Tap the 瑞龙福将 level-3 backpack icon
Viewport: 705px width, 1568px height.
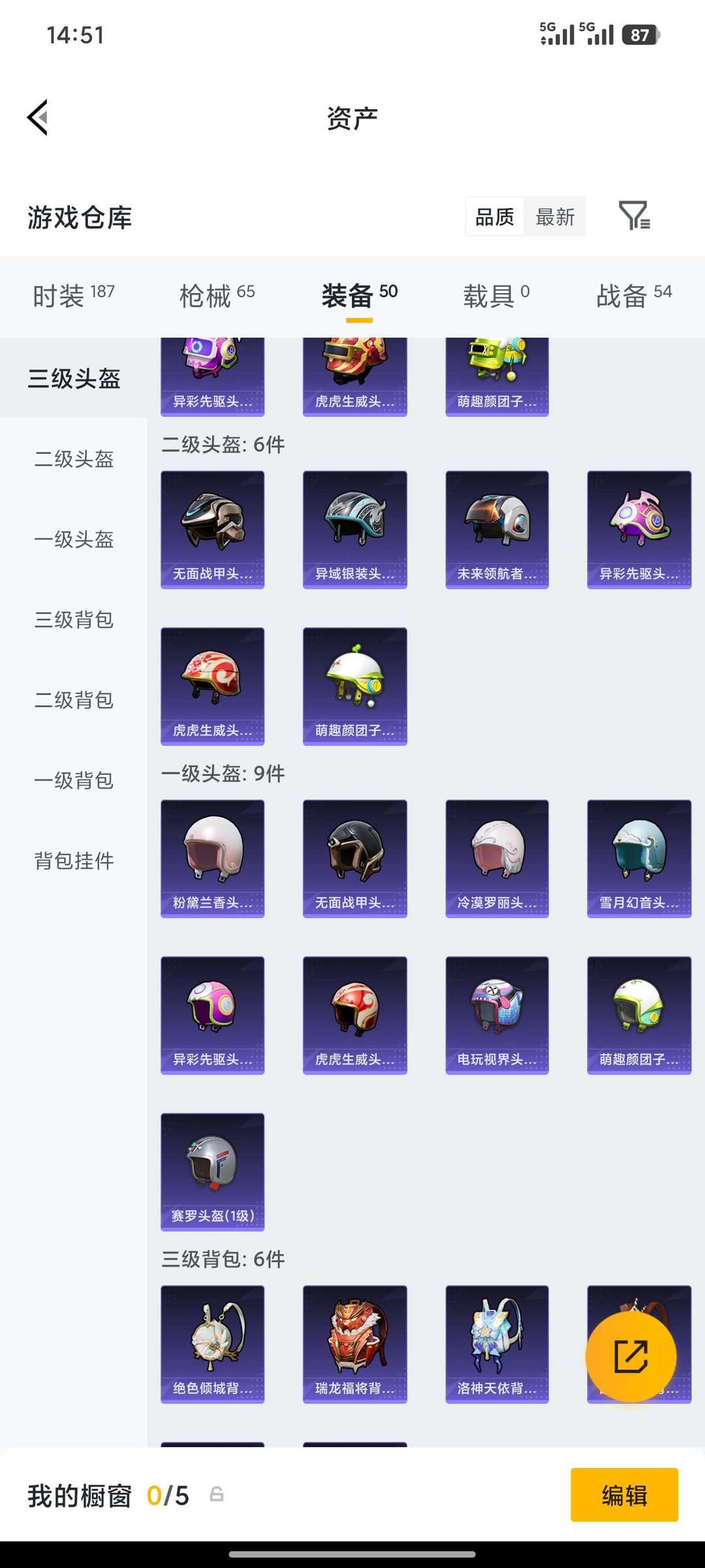[354, 1345]
